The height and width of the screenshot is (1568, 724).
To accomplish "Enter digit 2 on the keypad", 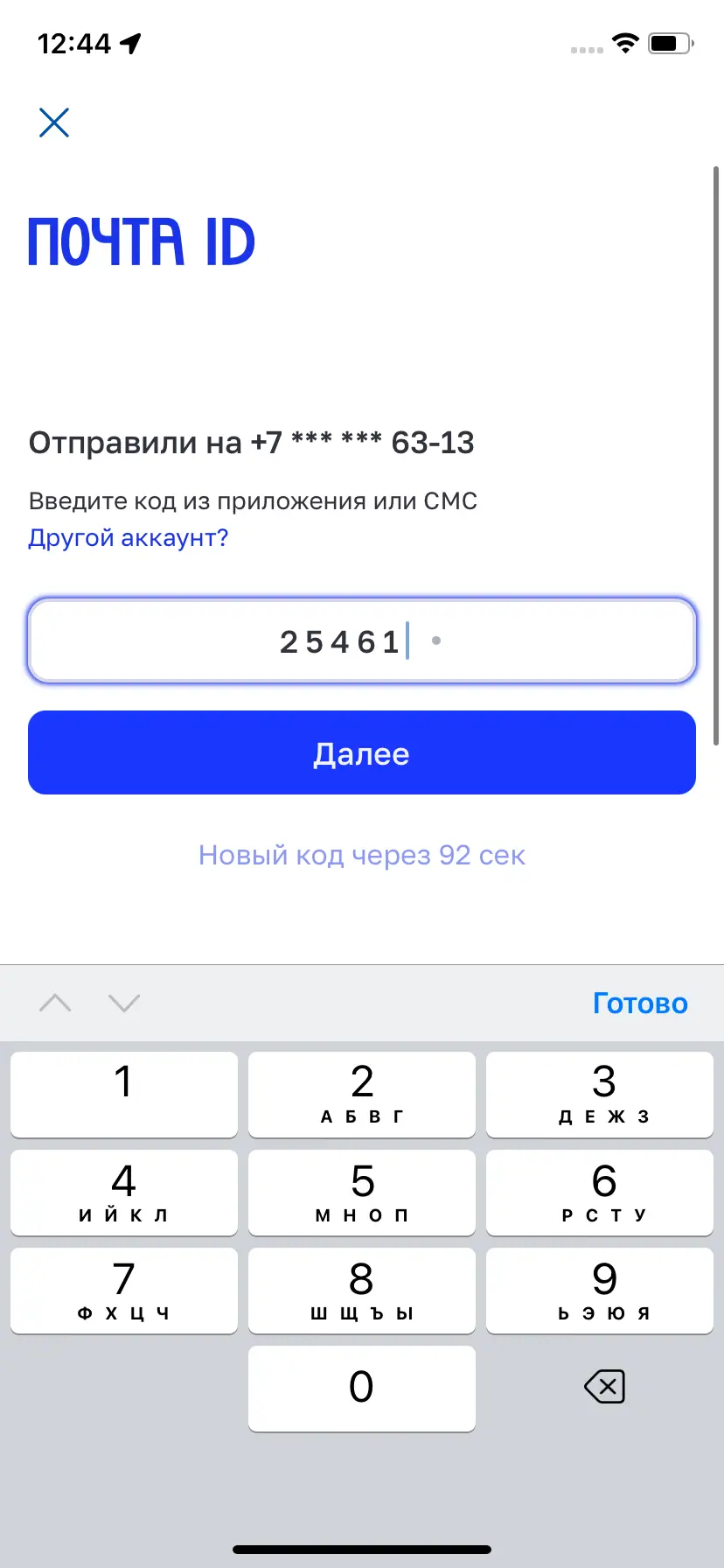I will [x=362, y=1094].
